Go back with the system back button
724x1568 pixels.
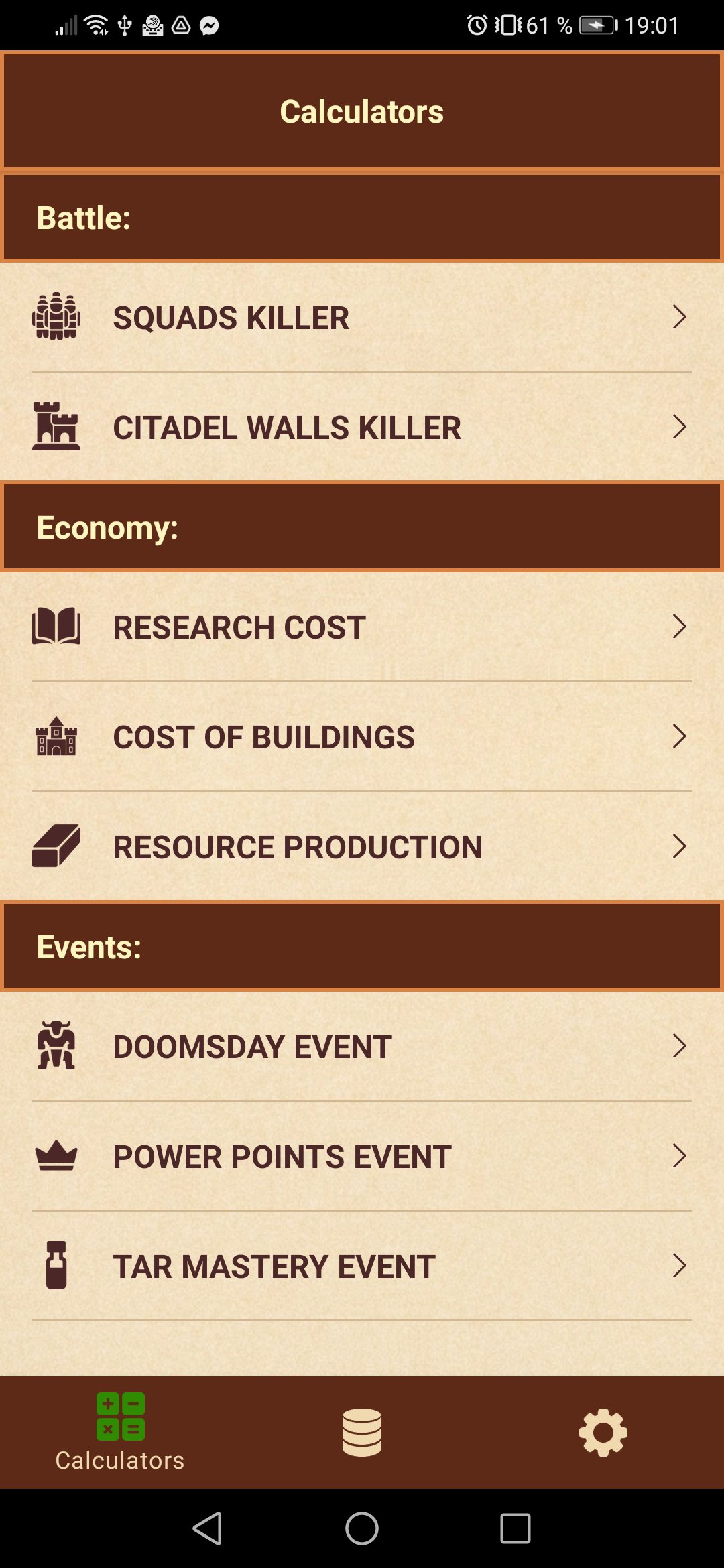tap(208, 1528)
